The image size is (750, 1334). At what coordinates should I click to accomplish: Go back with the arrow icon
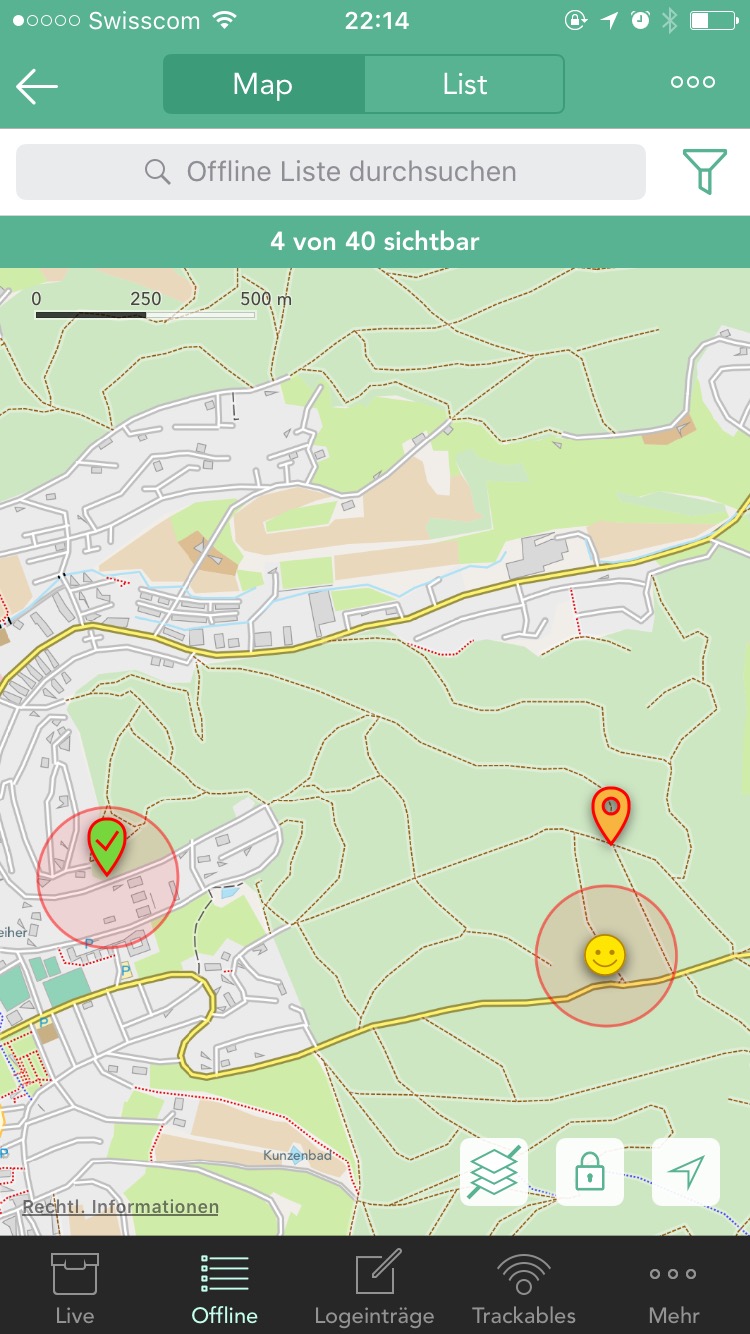37,85
